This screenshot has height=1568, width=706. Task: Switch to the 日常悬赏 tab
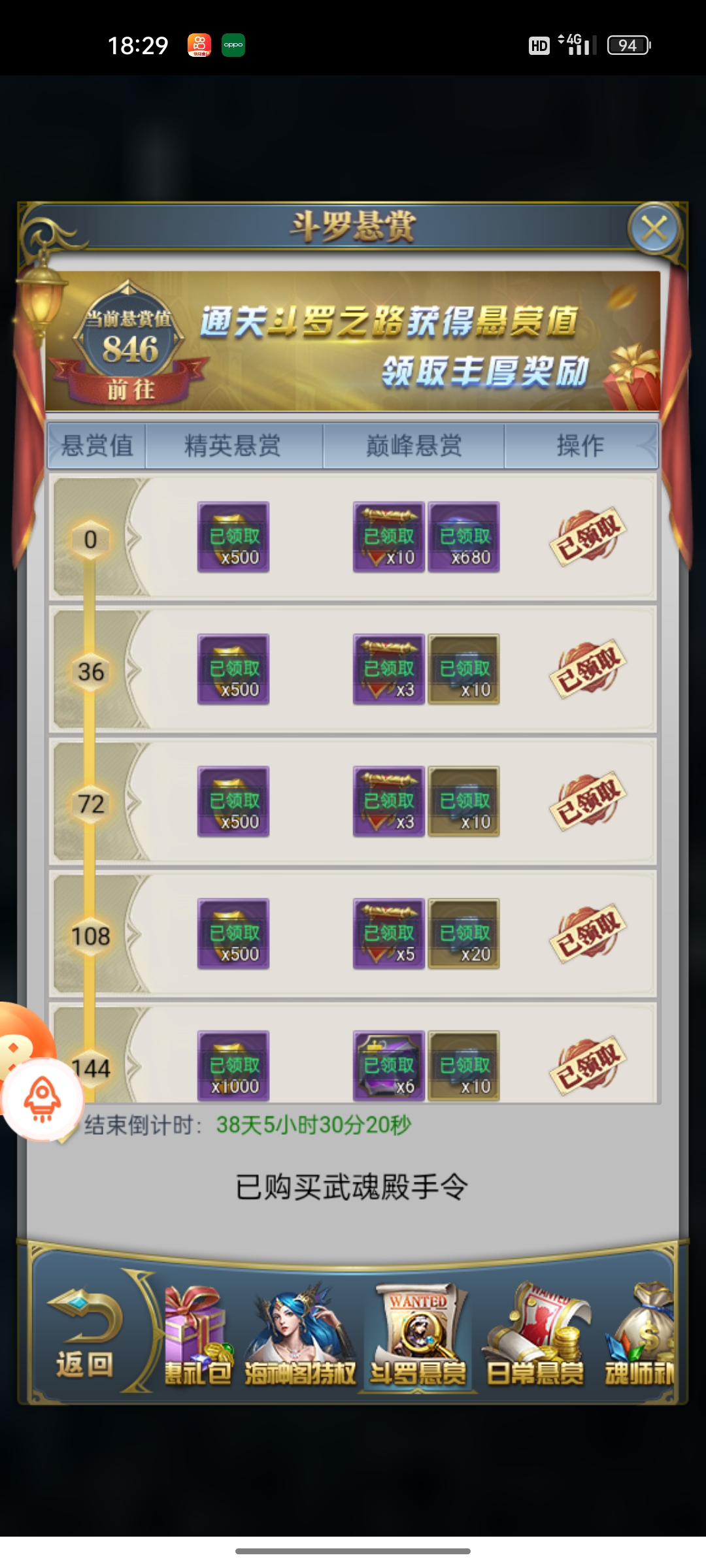point(535,1336)
